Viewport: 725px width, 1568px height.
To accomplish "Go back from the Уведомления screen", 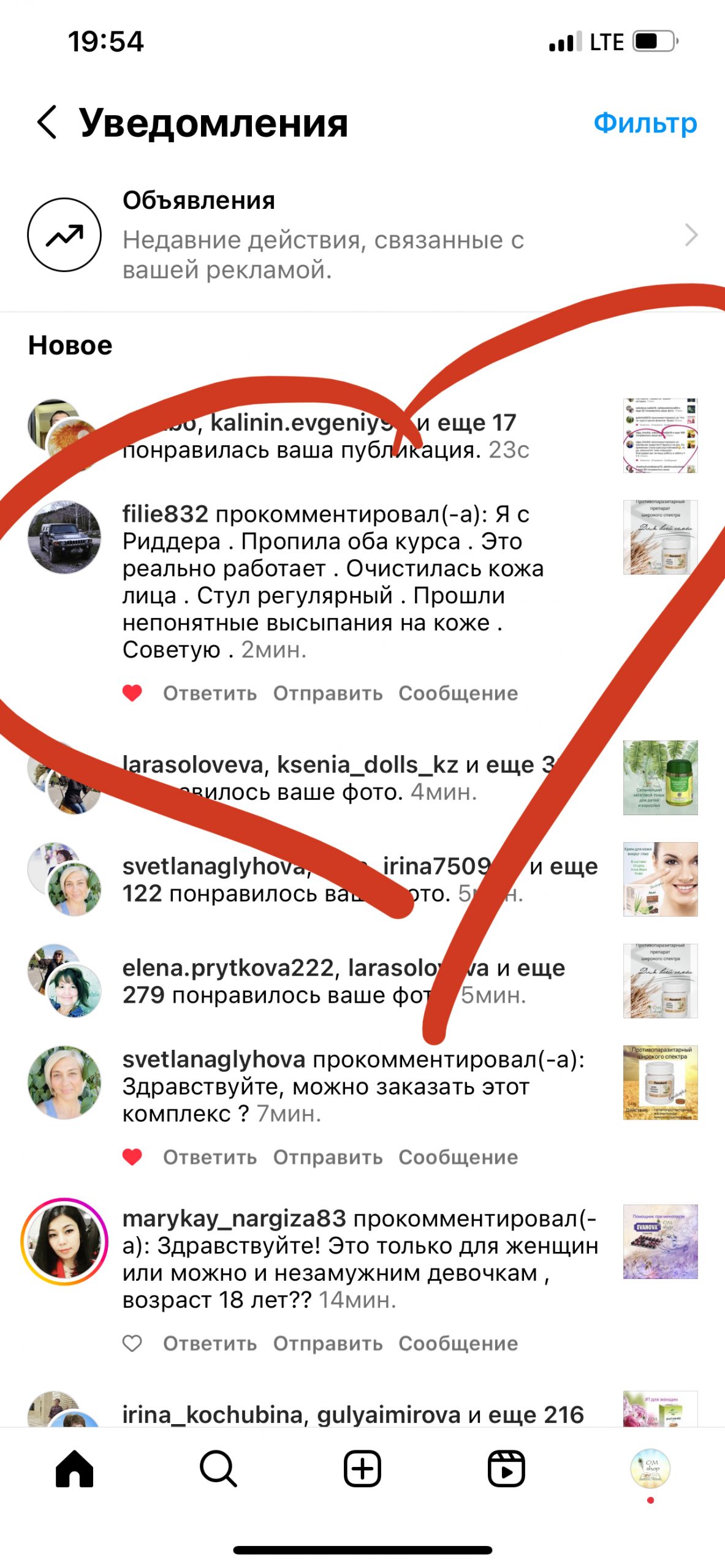I will (x=47, y=122).
